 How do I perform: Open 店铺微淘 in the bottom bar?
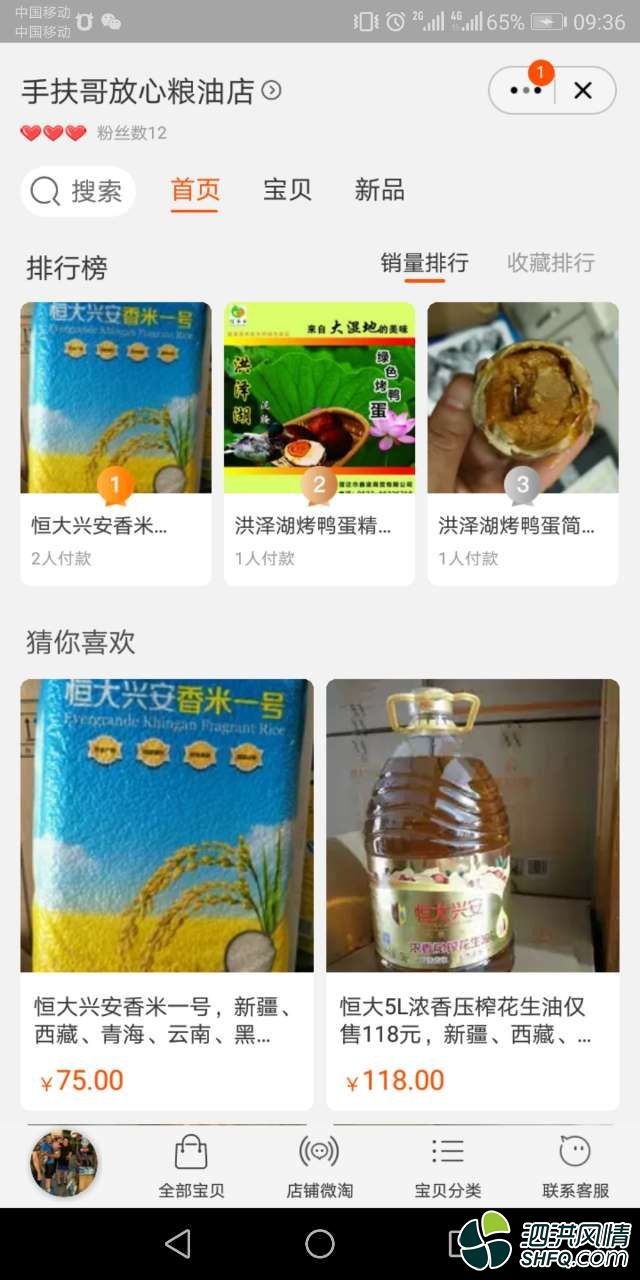point(319,1166)
